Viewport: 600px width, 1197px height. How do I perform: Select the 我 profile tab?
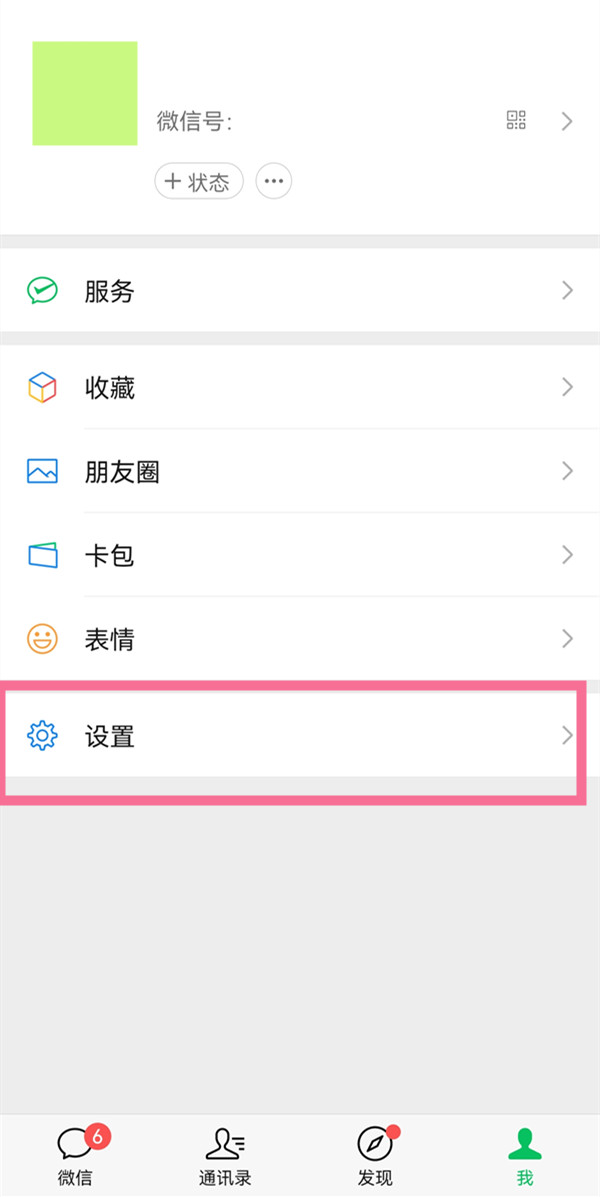pyautogui.click(x=524, y=1157)
